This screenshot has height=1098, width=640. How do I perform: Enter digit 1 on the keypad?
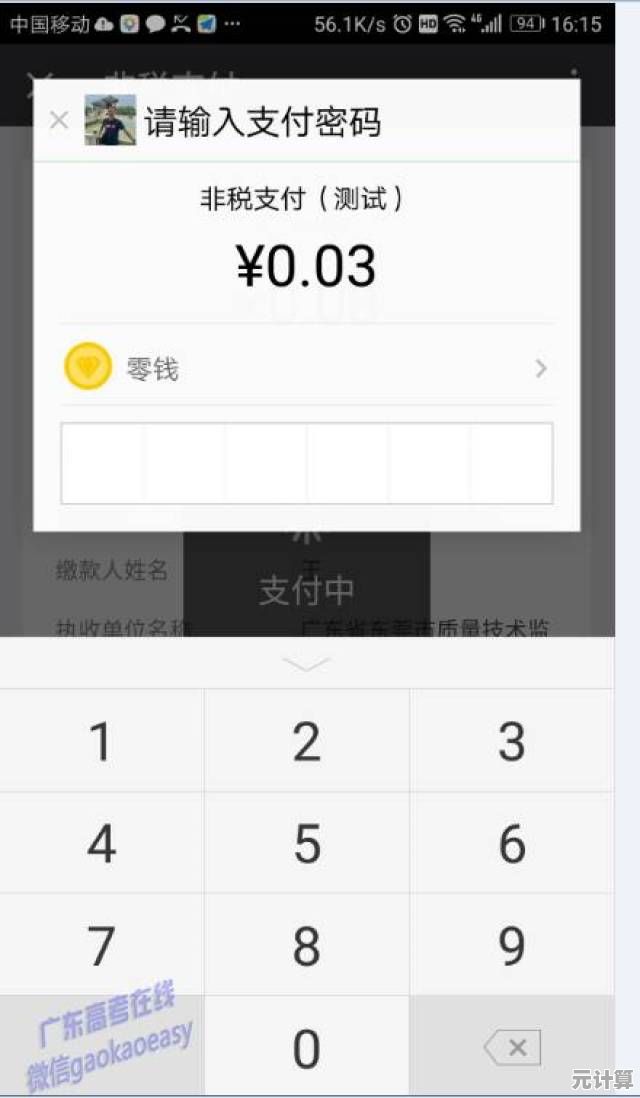[101, 741]
